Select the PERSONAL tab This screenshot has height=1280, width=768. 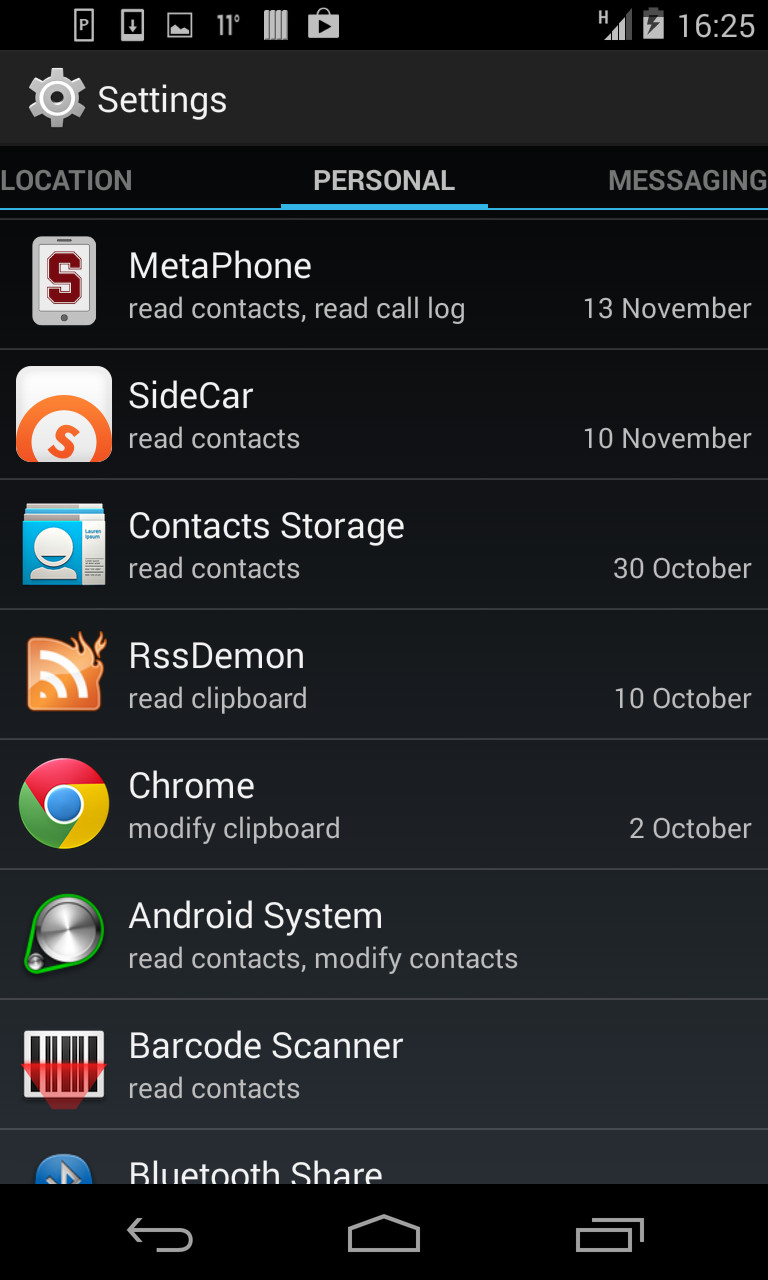click(384, 180)
